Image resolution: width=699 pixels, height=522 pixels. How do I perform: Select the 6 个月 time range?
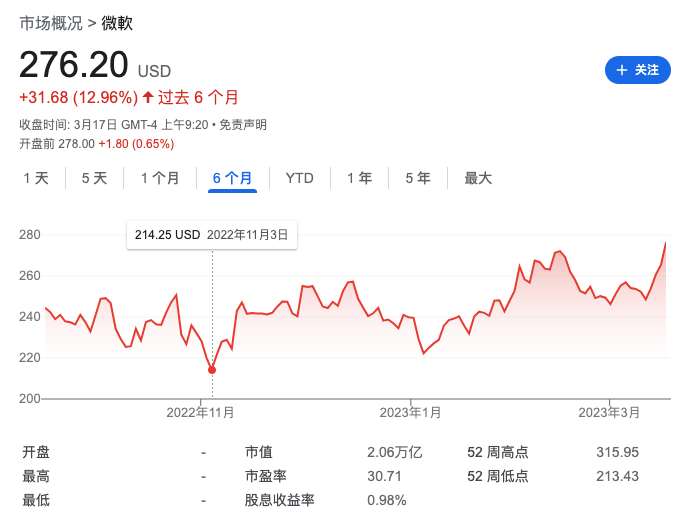233,178
